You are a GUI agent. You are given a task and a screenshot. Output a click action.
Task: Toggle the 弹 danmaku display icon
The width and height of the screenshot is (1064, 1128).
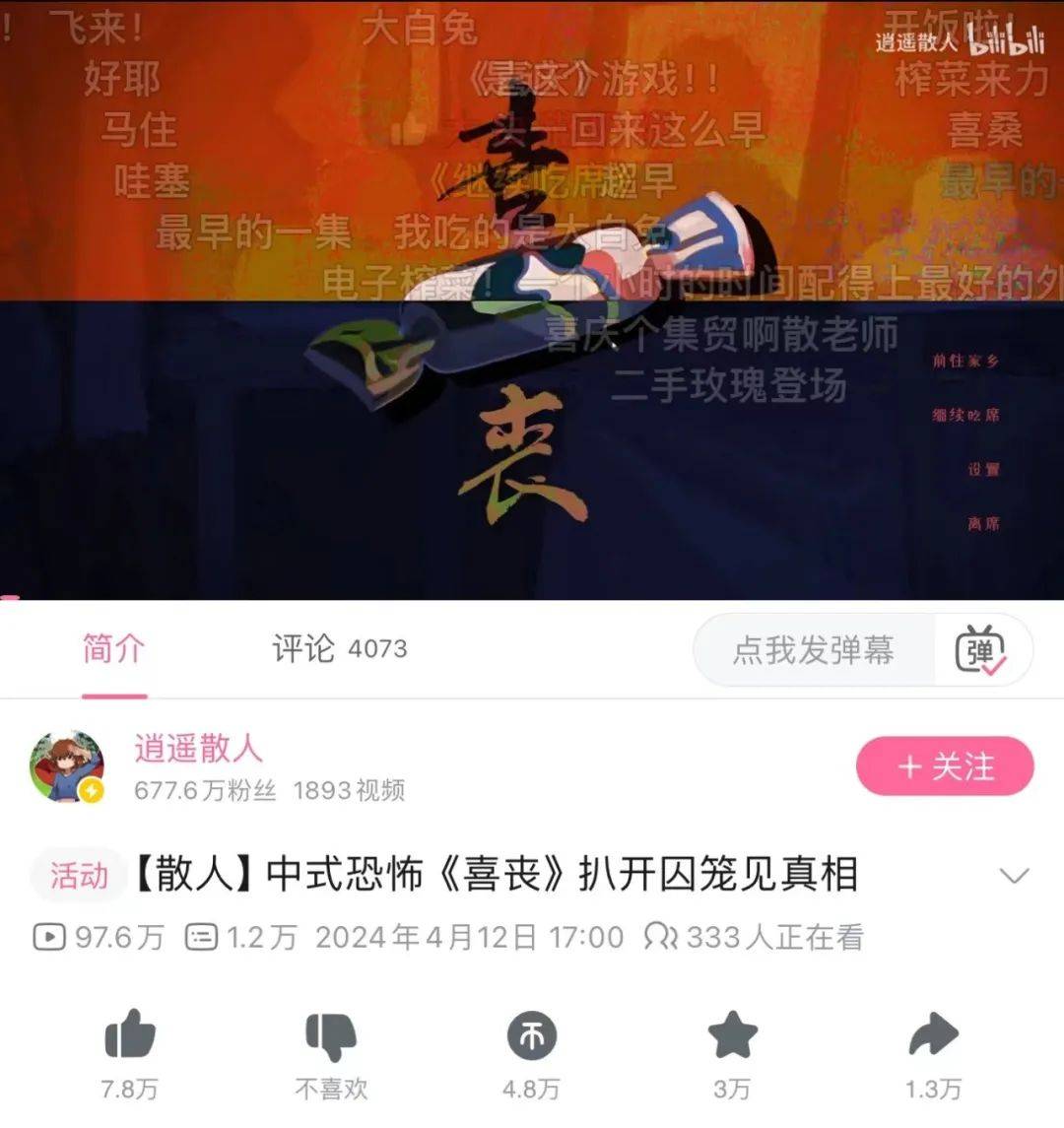pyautogui.click(x=980, y=650)
